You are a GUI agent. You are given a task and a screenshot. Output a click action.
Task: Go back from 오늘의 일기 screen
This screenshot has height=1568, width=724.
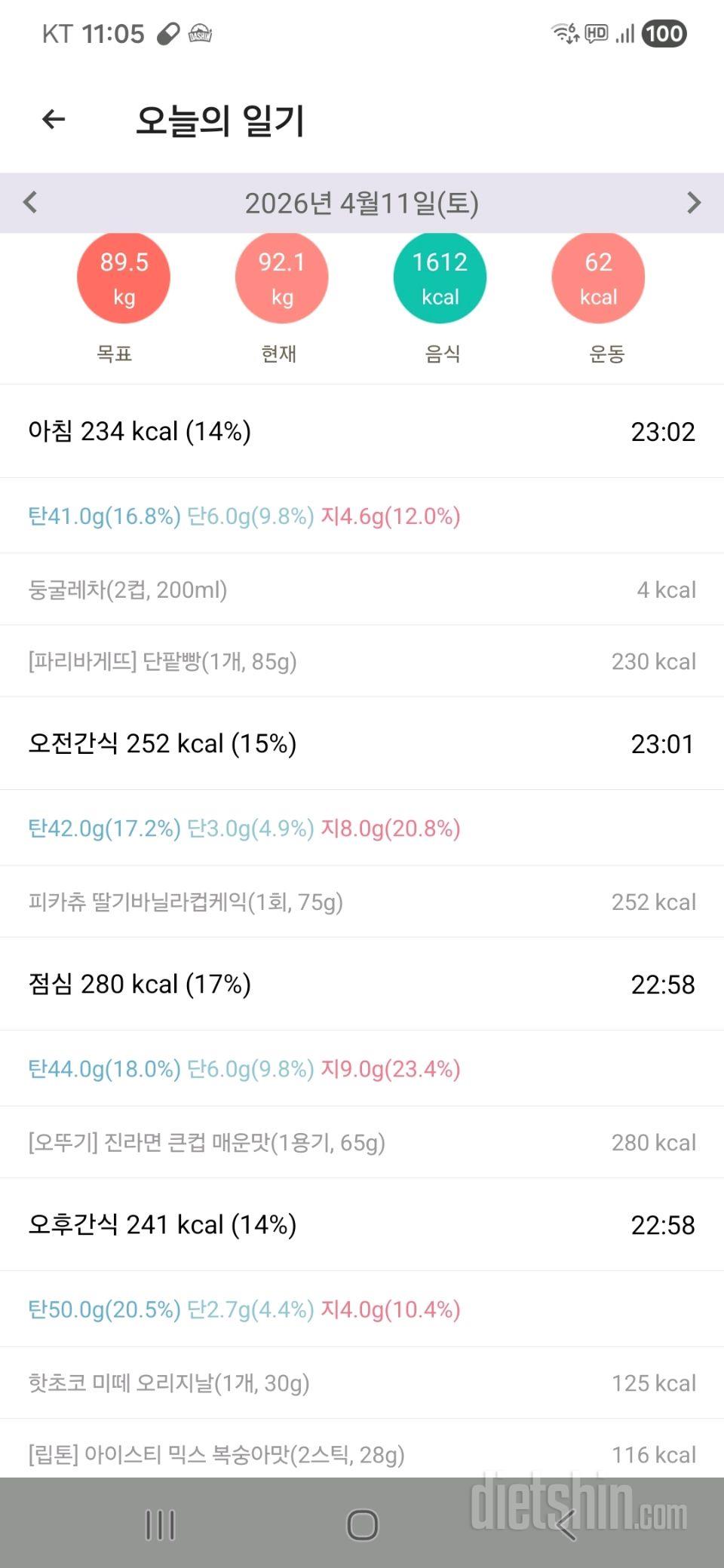[x=54, y=119]
